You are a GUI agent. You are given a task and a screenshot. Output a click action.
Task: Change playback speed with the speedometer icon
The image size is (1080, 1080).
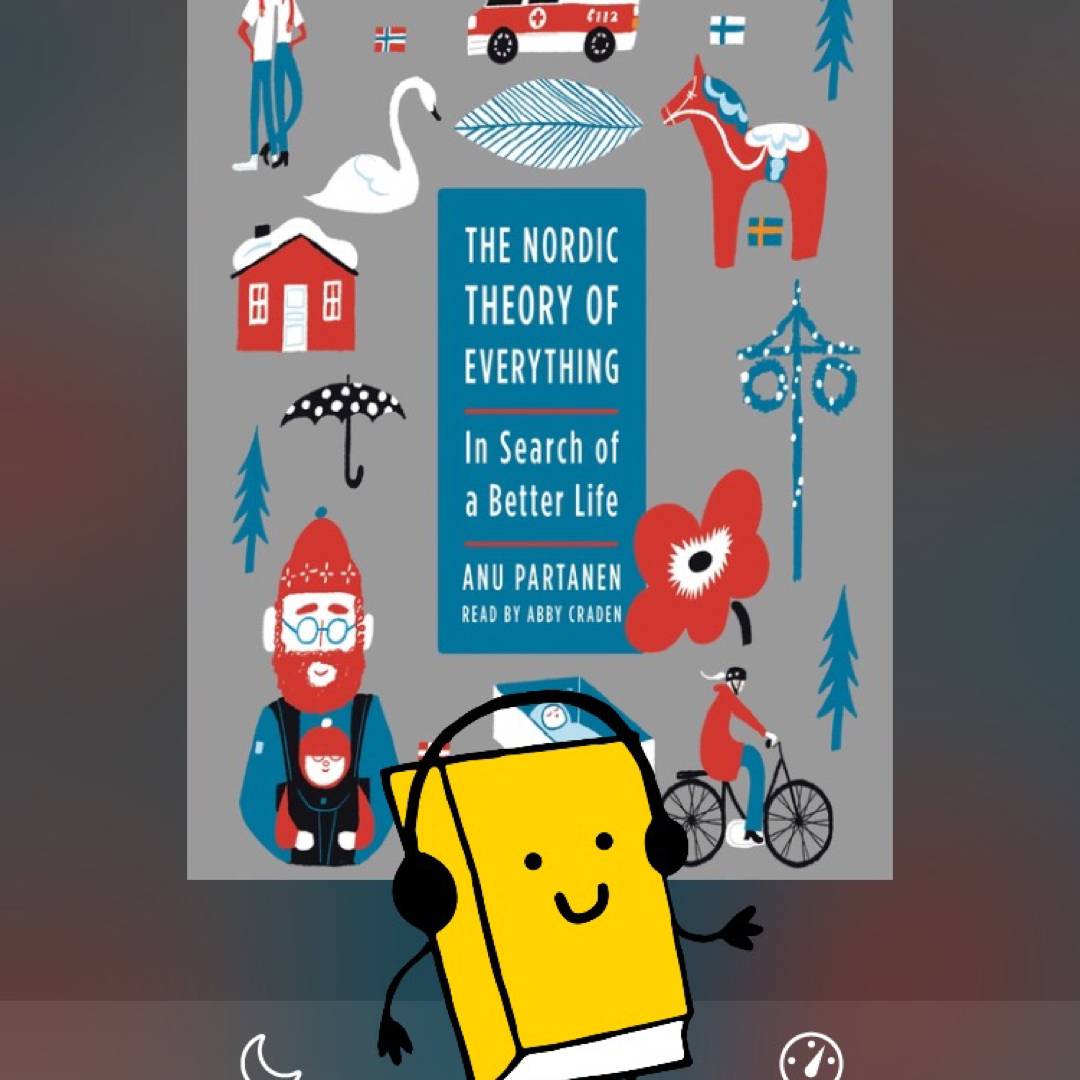(811, 1060)
